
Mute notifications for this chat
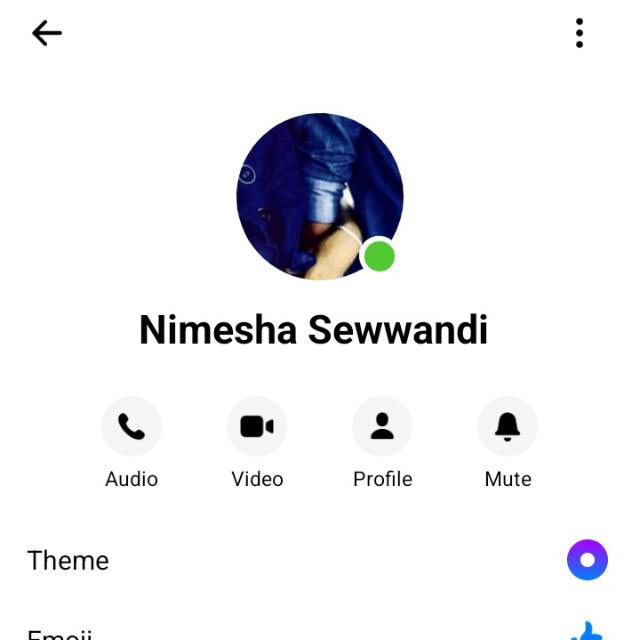(508, 427)
